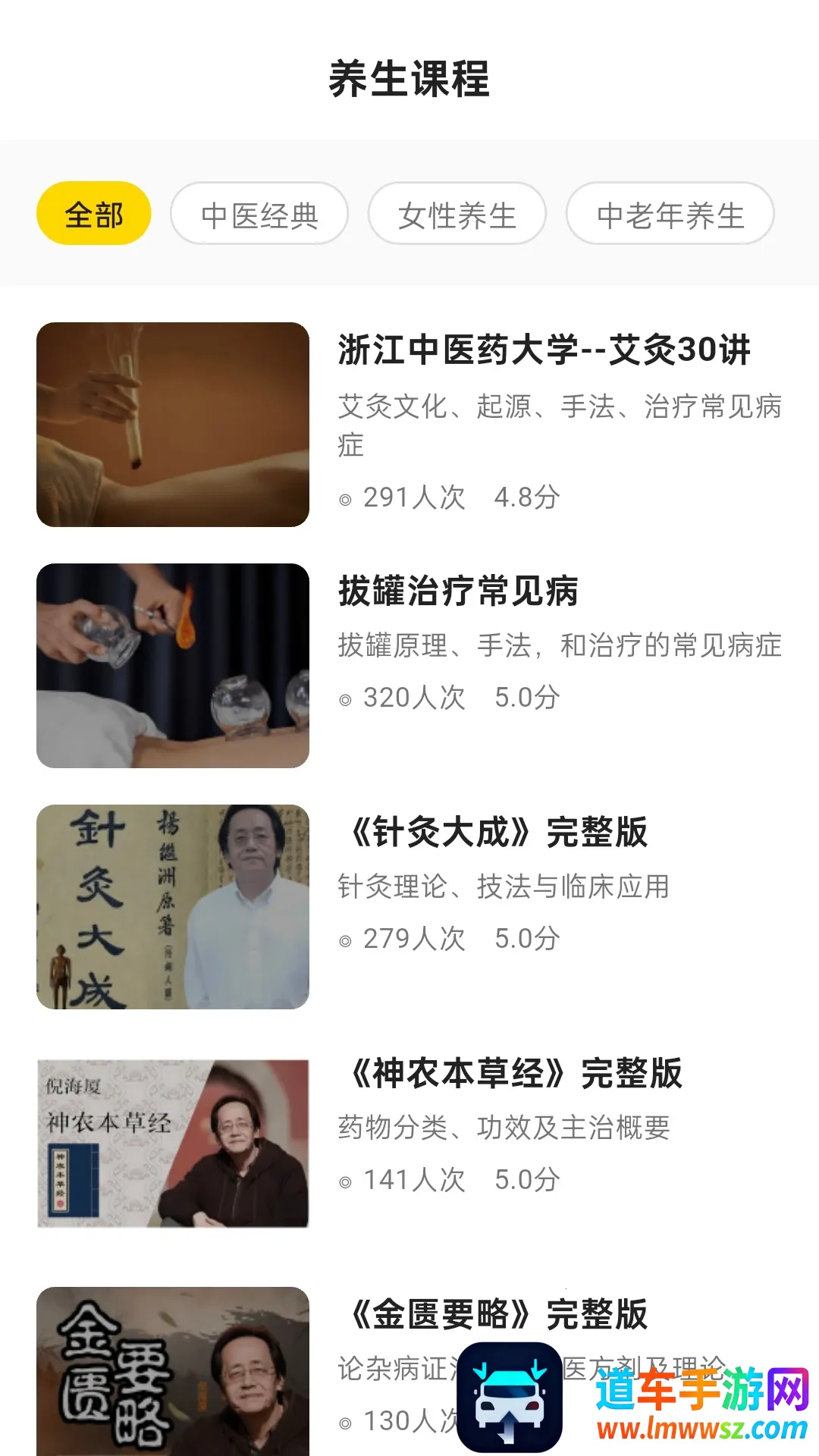Open 《神农本草经》完整版 course
Image resolution: width=819 pixels, height=1456 pixels.
[x=515, y=1074]
